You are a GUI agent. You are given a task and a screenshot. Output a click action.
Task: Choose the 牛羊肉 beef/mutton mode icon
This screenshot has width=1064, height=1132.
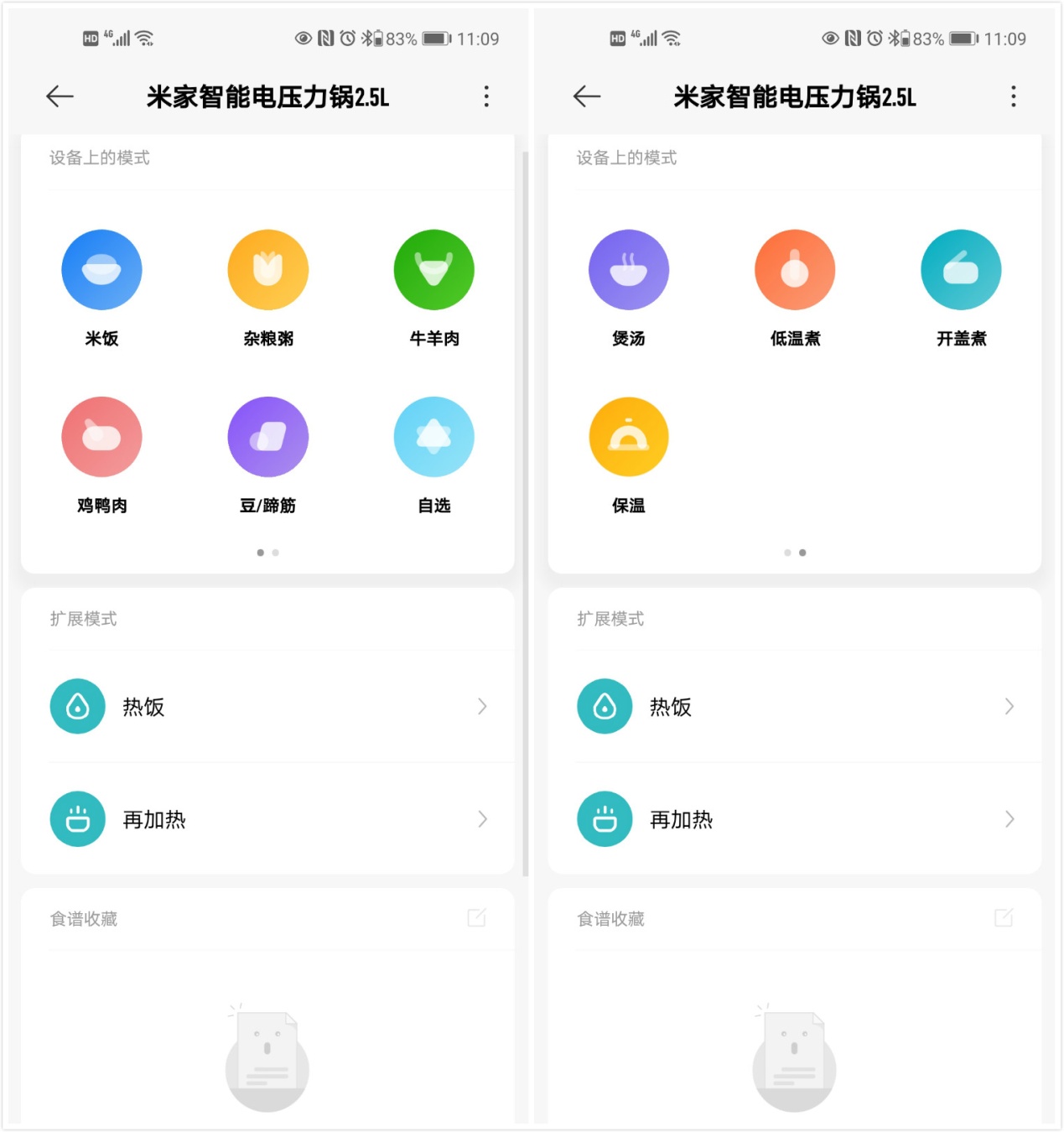(x=433, y=269)
